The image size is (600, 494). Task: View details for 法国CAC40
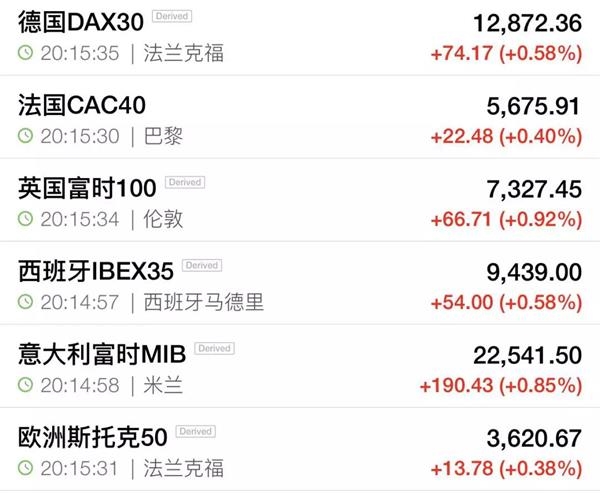(x=300, y=118)
